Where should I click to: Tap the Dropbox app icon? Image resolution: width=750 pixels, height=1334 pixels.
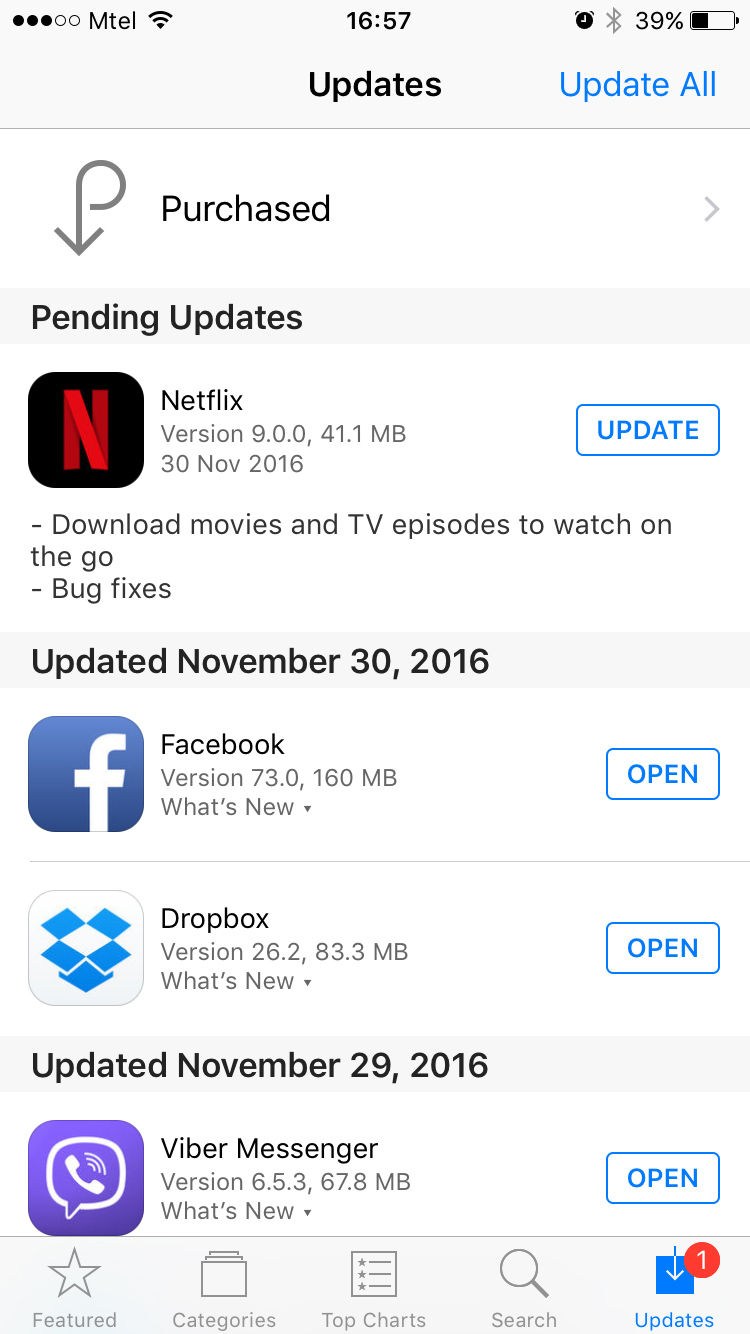(86, 948)
